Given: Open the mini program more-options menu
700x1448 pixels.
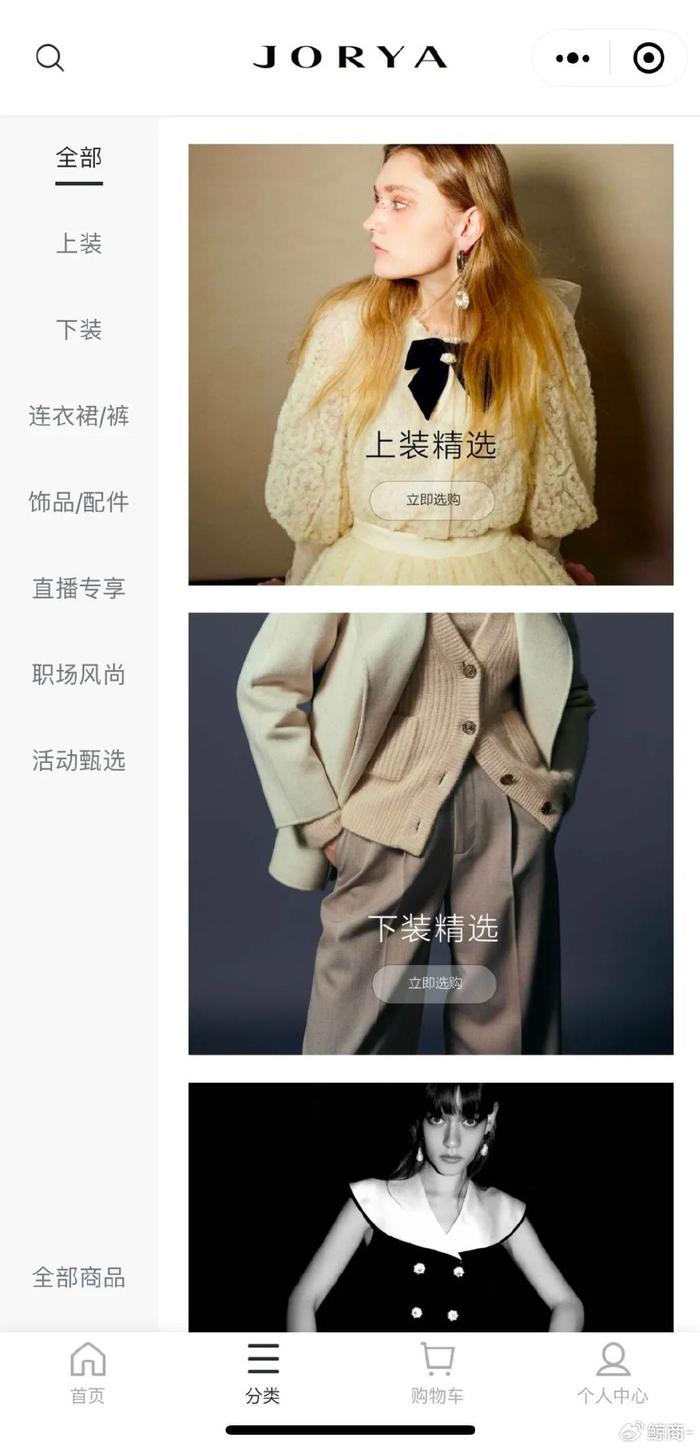Looking at the screenshot, I should click(572, 58).
